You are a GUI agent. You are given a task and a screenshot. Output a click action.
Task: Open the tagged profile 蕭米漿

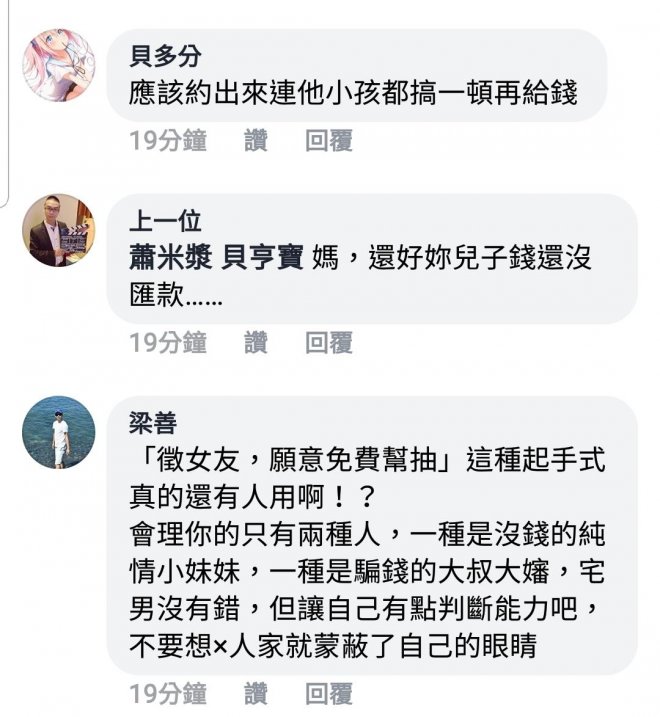coord(168,258)
